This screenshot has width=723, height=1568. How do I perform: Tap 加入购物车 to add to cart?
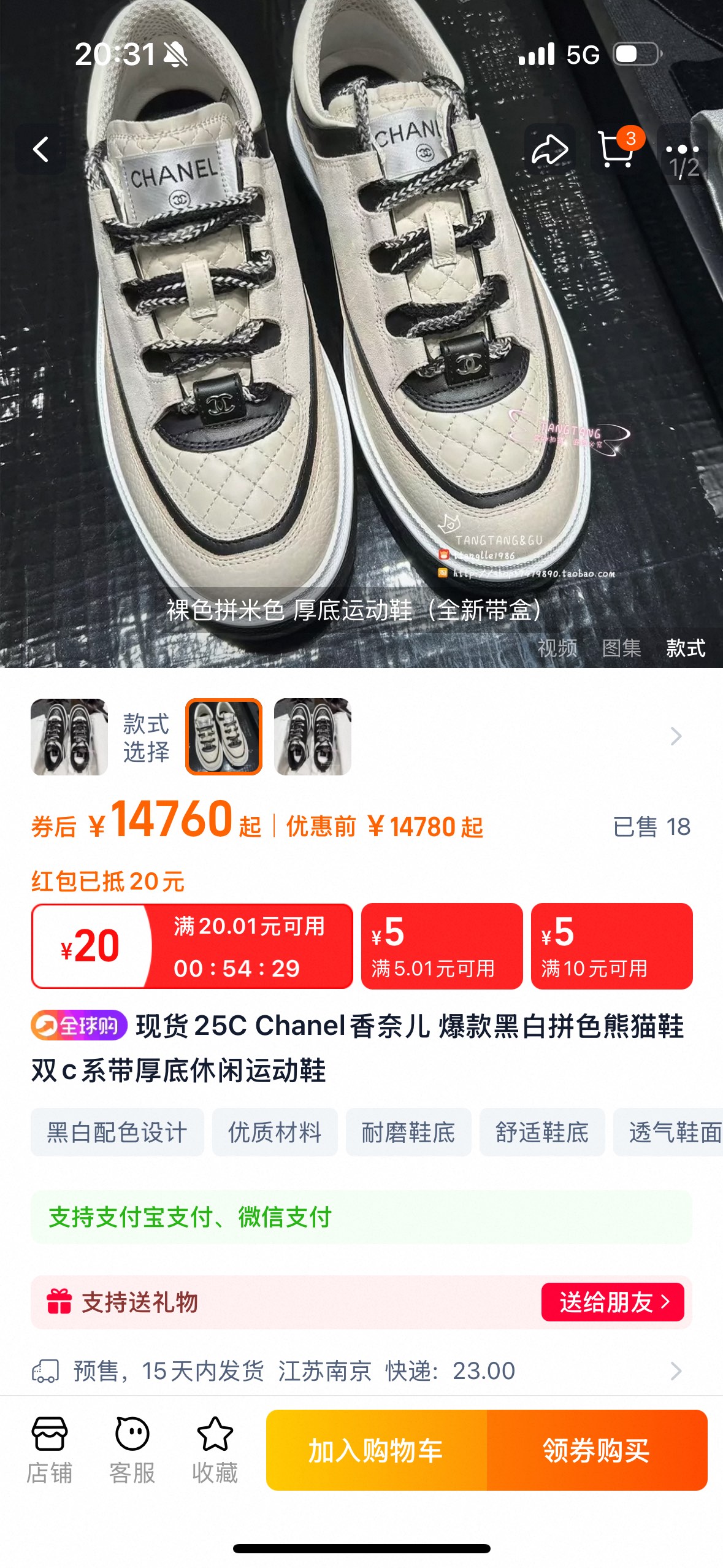pos(376,1450)
